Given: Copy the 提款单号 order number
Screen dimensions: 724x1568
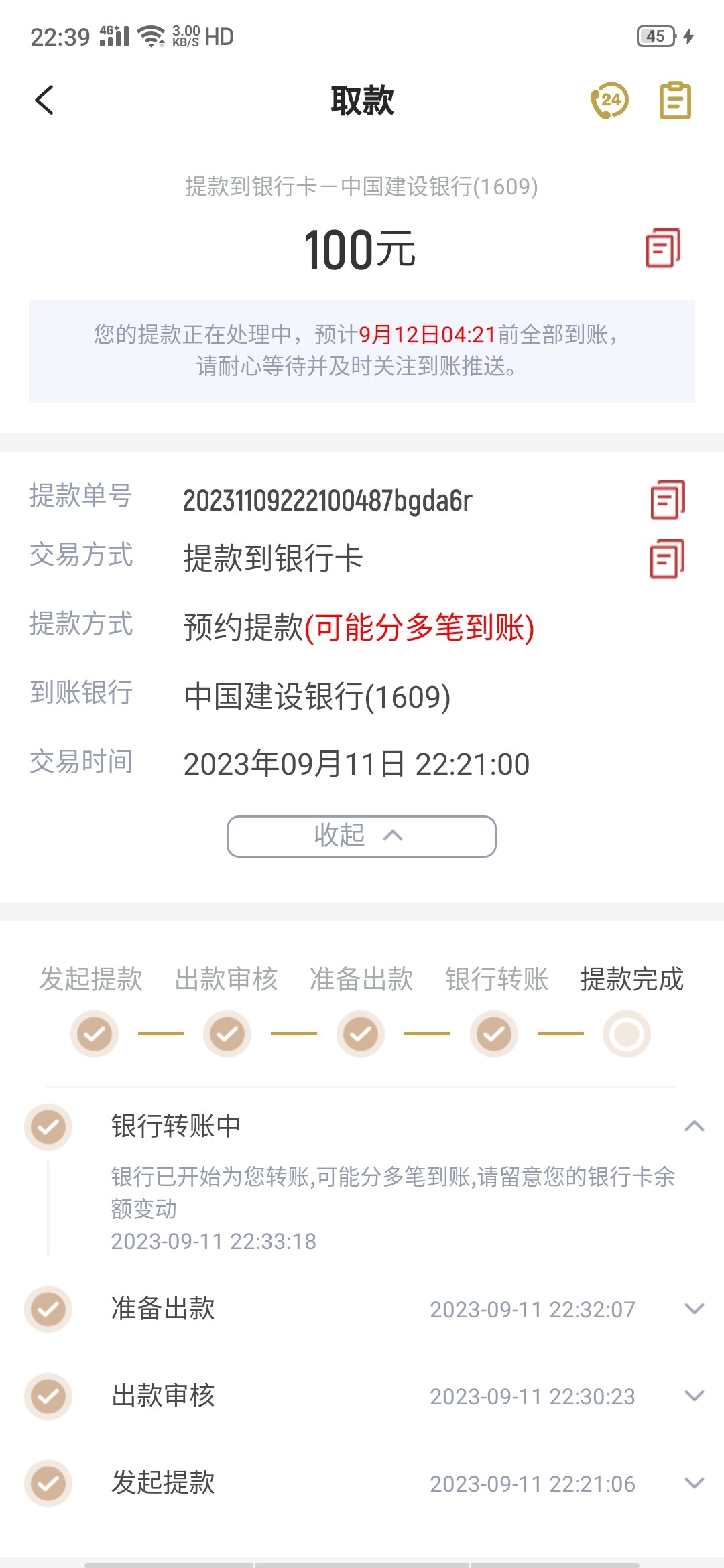Looking at the screenshot, I should pos(668,500).
